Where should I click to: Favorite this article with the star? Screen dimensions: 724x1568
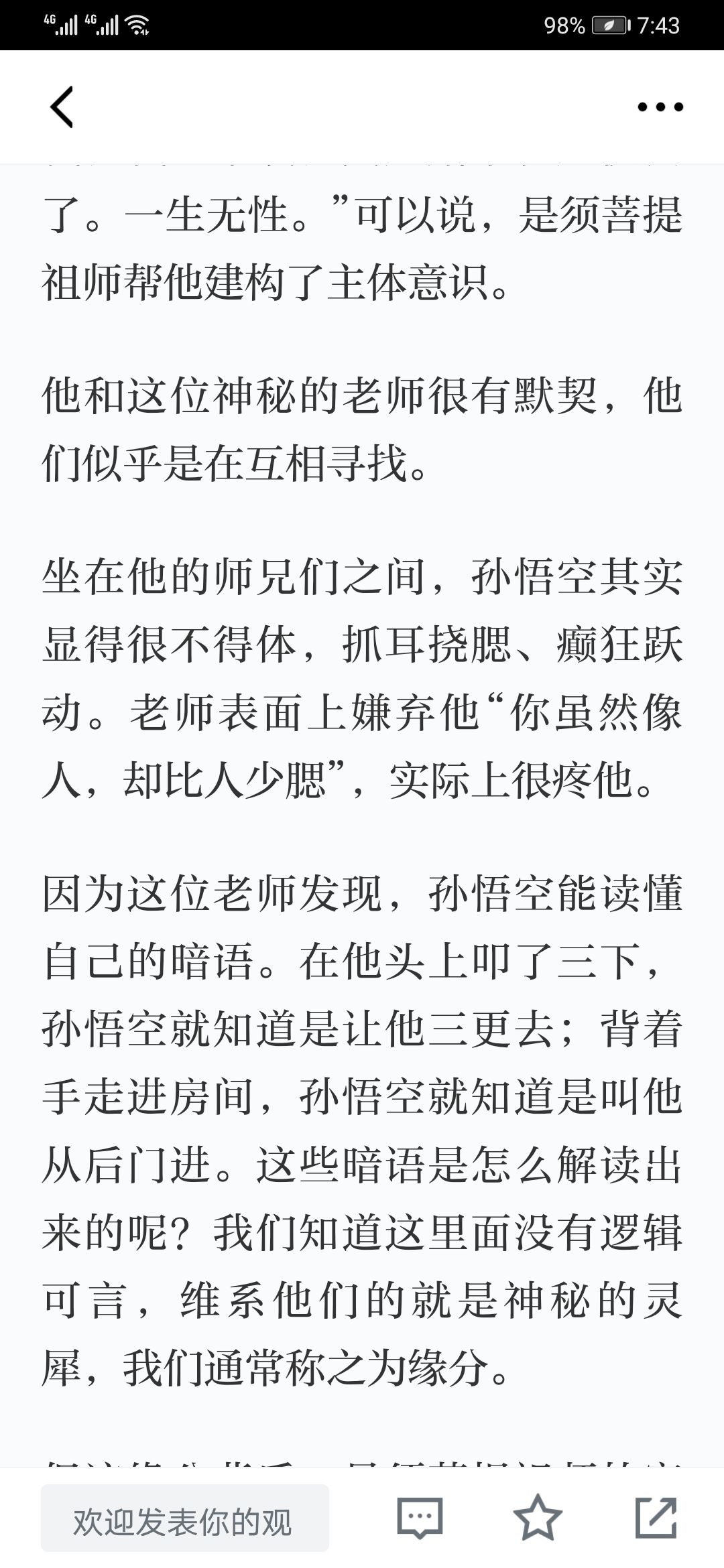(538, 1517)
